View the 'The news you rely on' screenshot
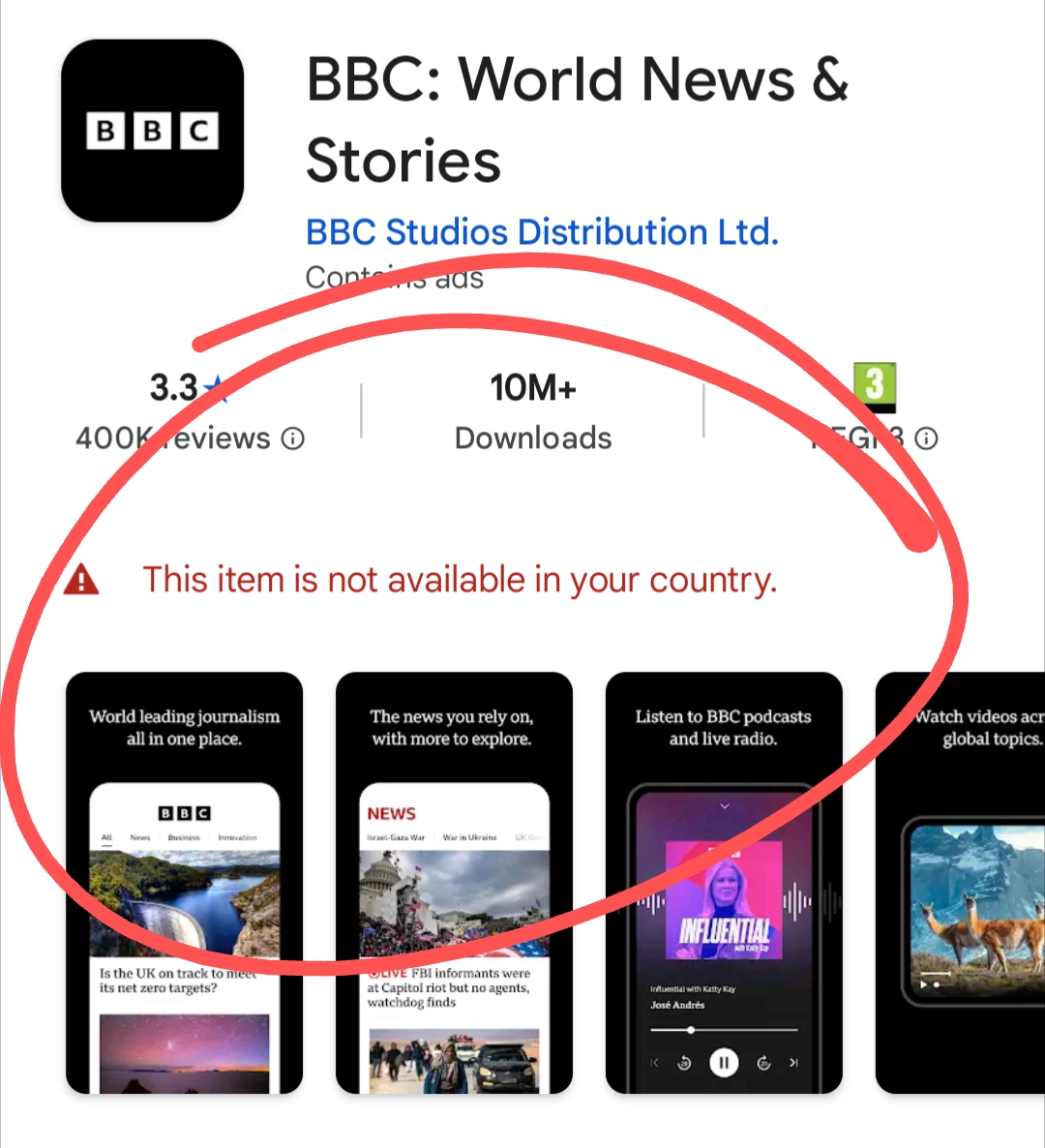Screen dimensions: 1045x1148 point(454,883)
